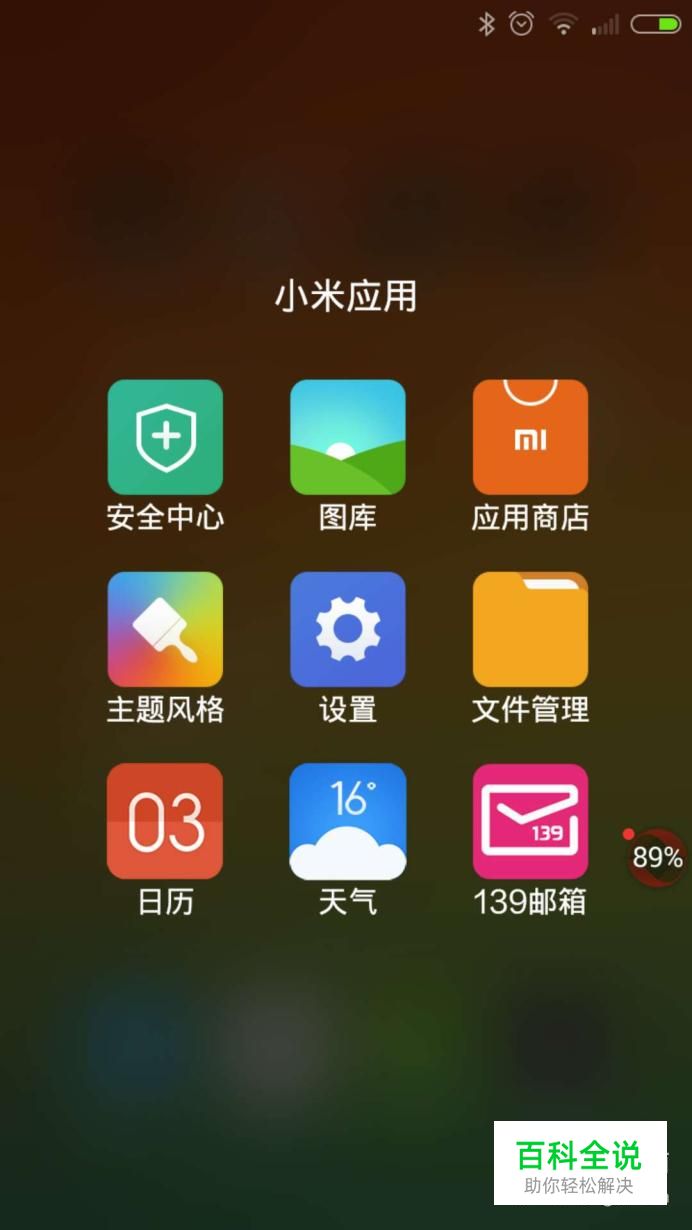Launch the 文件管理 file manager
Screen dimensions: 692x1230
click(530, 629)
